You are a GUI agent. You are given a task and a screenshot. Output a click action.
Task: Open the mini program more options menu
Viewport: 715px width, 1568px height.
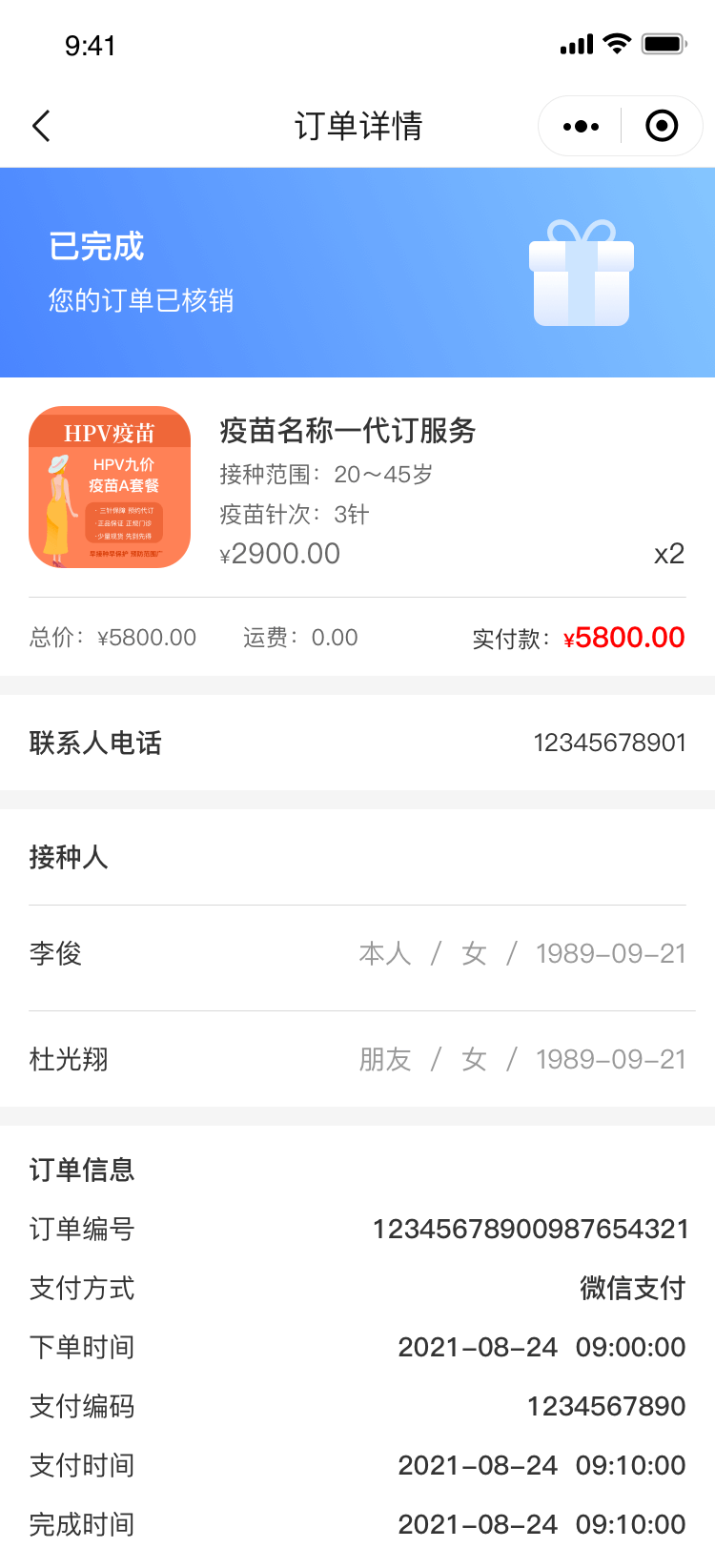pos(581,126)
